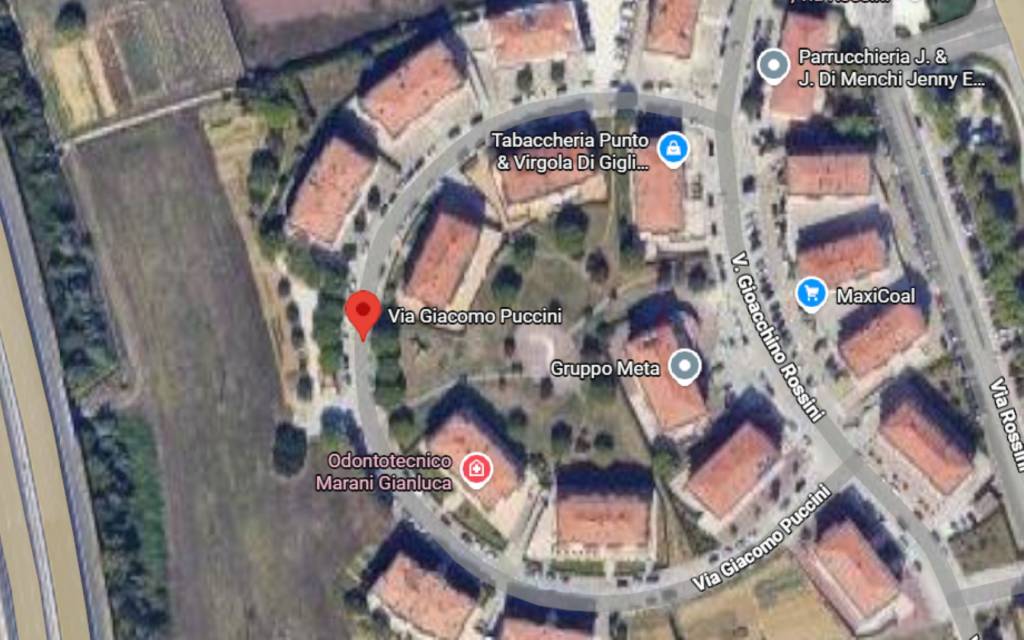
Task: Select the Parrucchieria J. & J. place marker
Action: pos(773,66)
